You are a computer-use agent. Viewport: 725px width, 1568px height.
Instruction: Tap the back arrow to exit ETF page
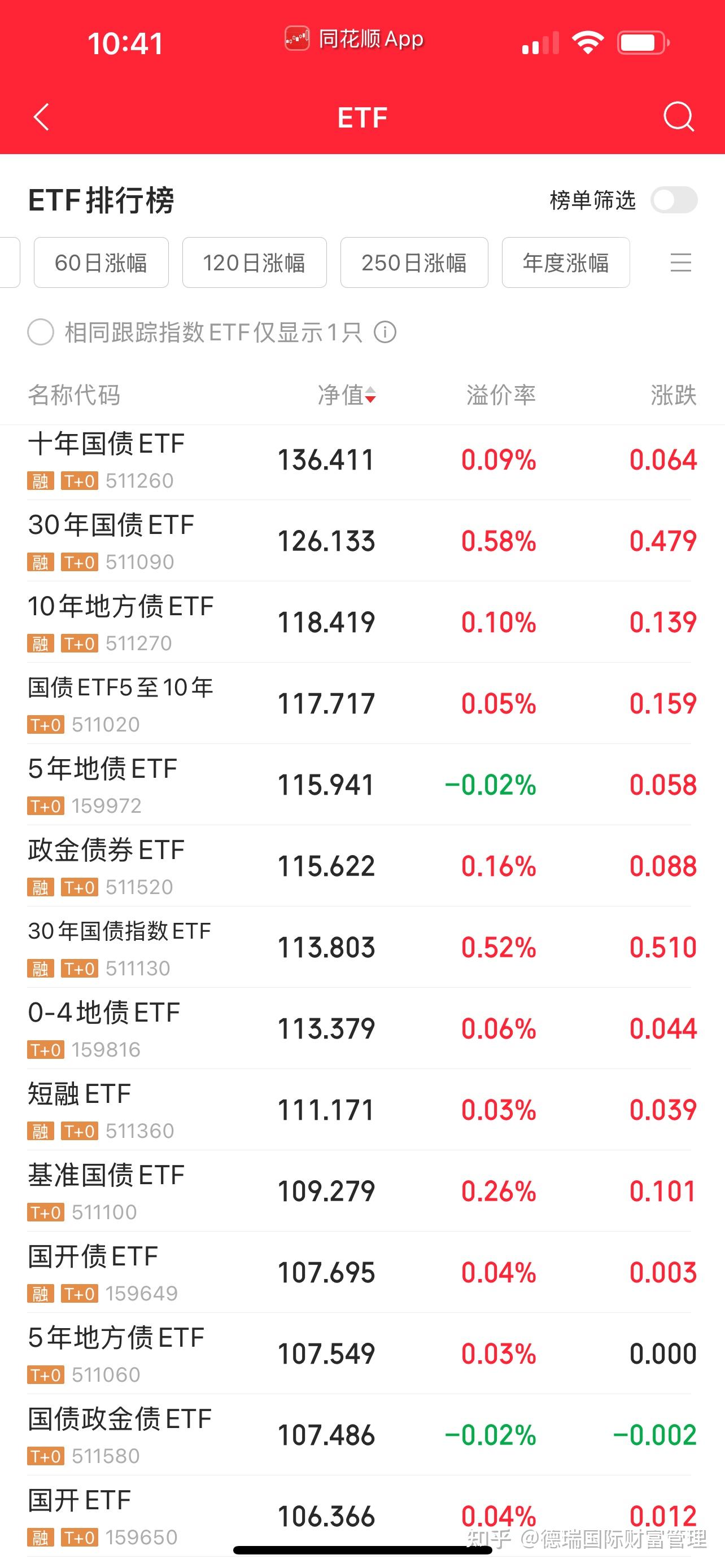coord(41,117)
